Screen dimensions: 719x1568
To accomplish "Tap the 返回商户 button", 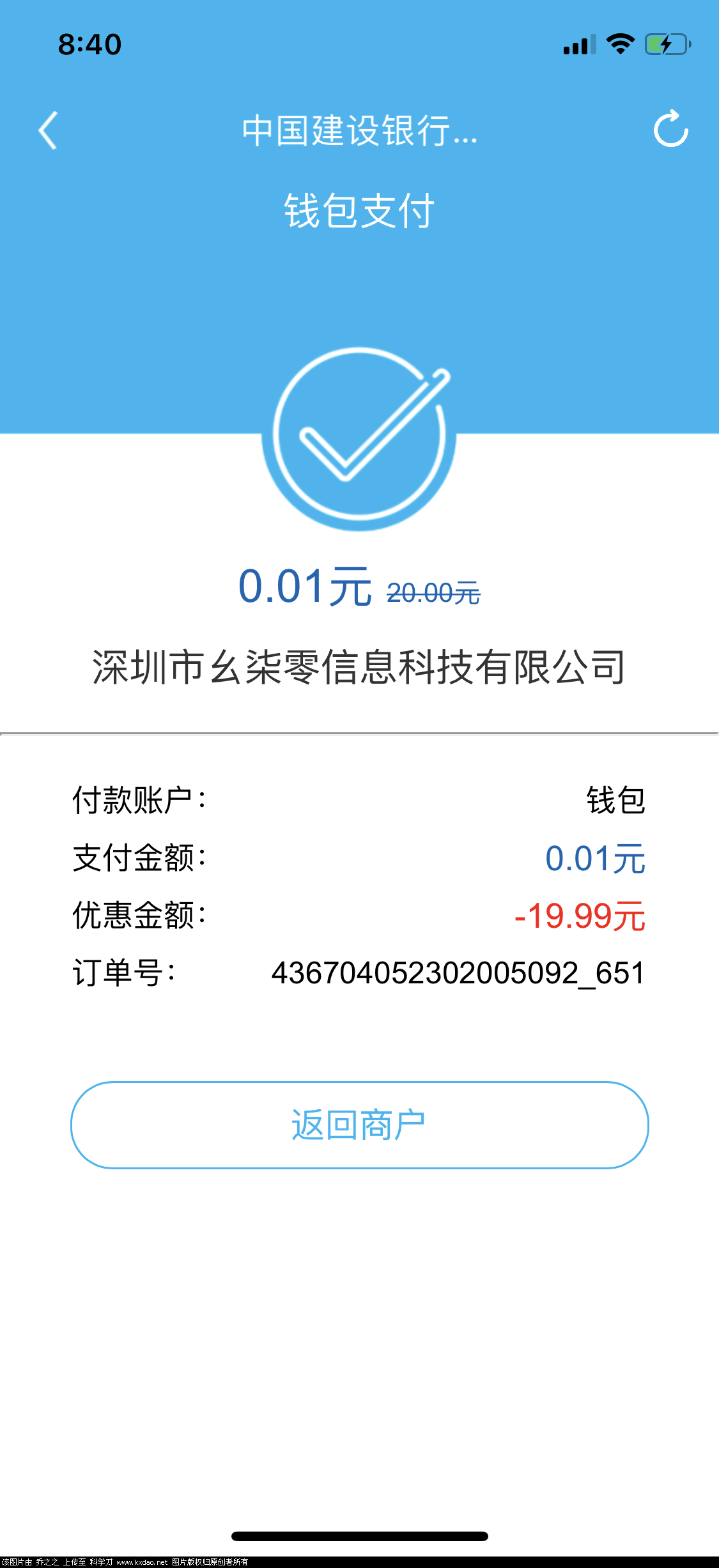I will [359, 1125].
